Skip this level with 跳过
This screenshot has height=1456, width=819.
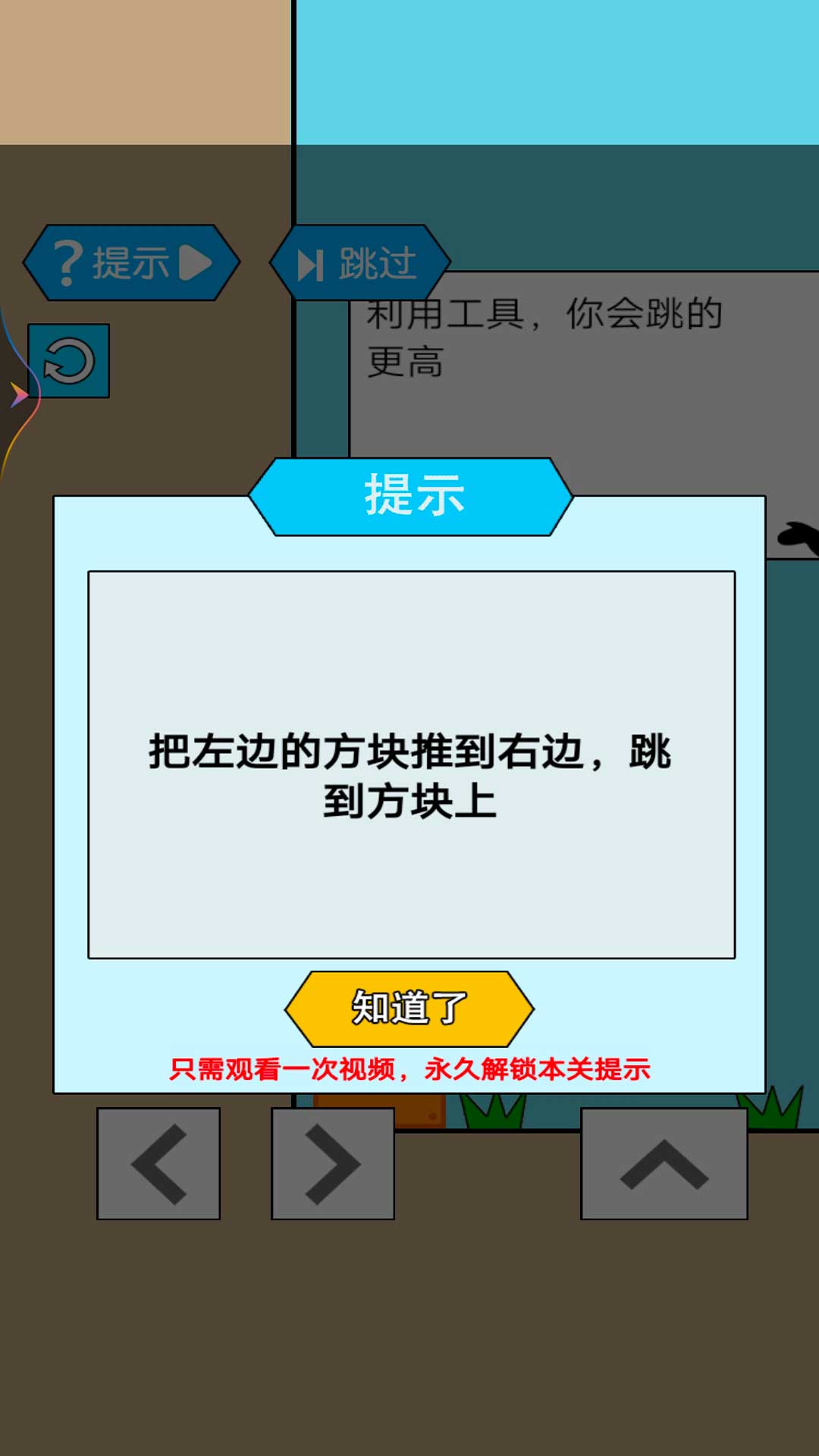click(360, 263)
